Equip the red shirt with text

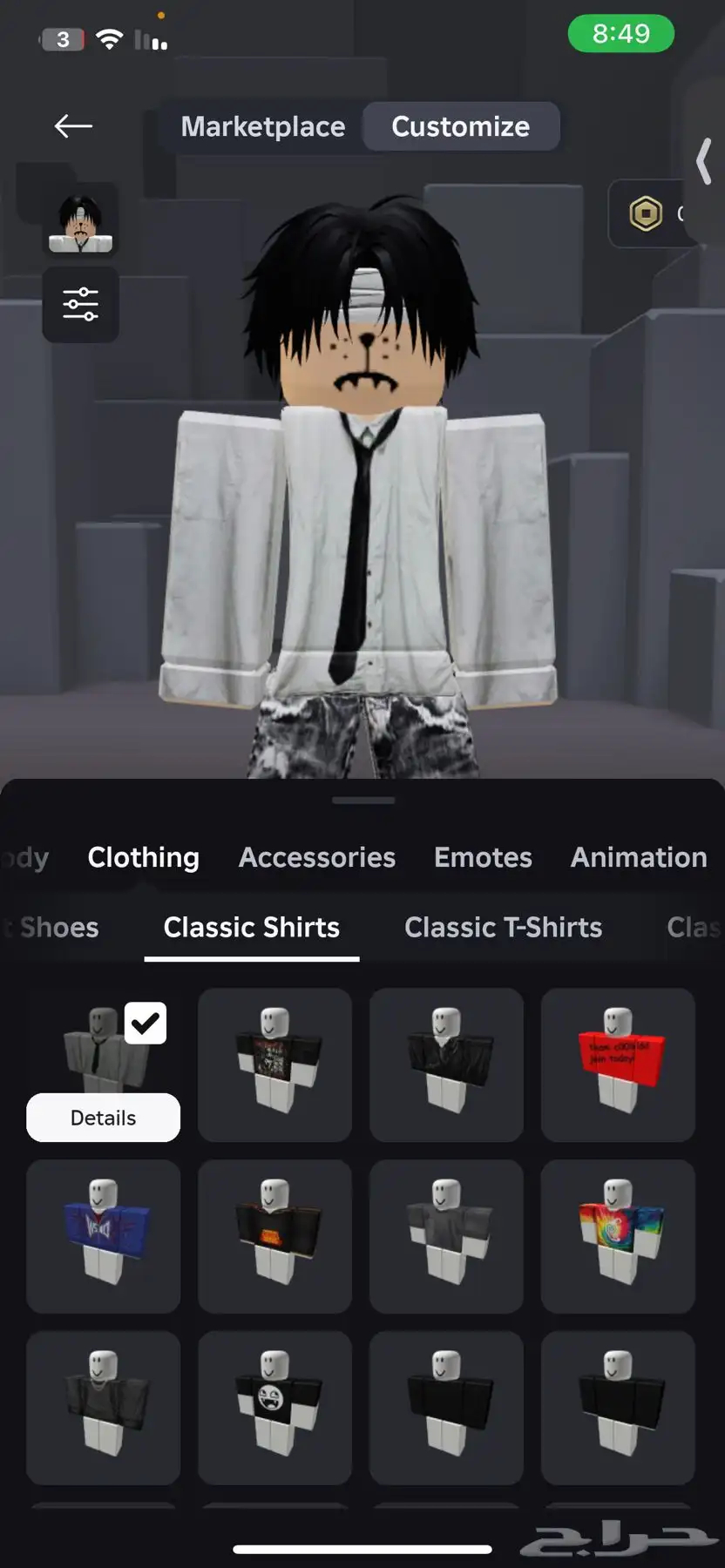618,1064
